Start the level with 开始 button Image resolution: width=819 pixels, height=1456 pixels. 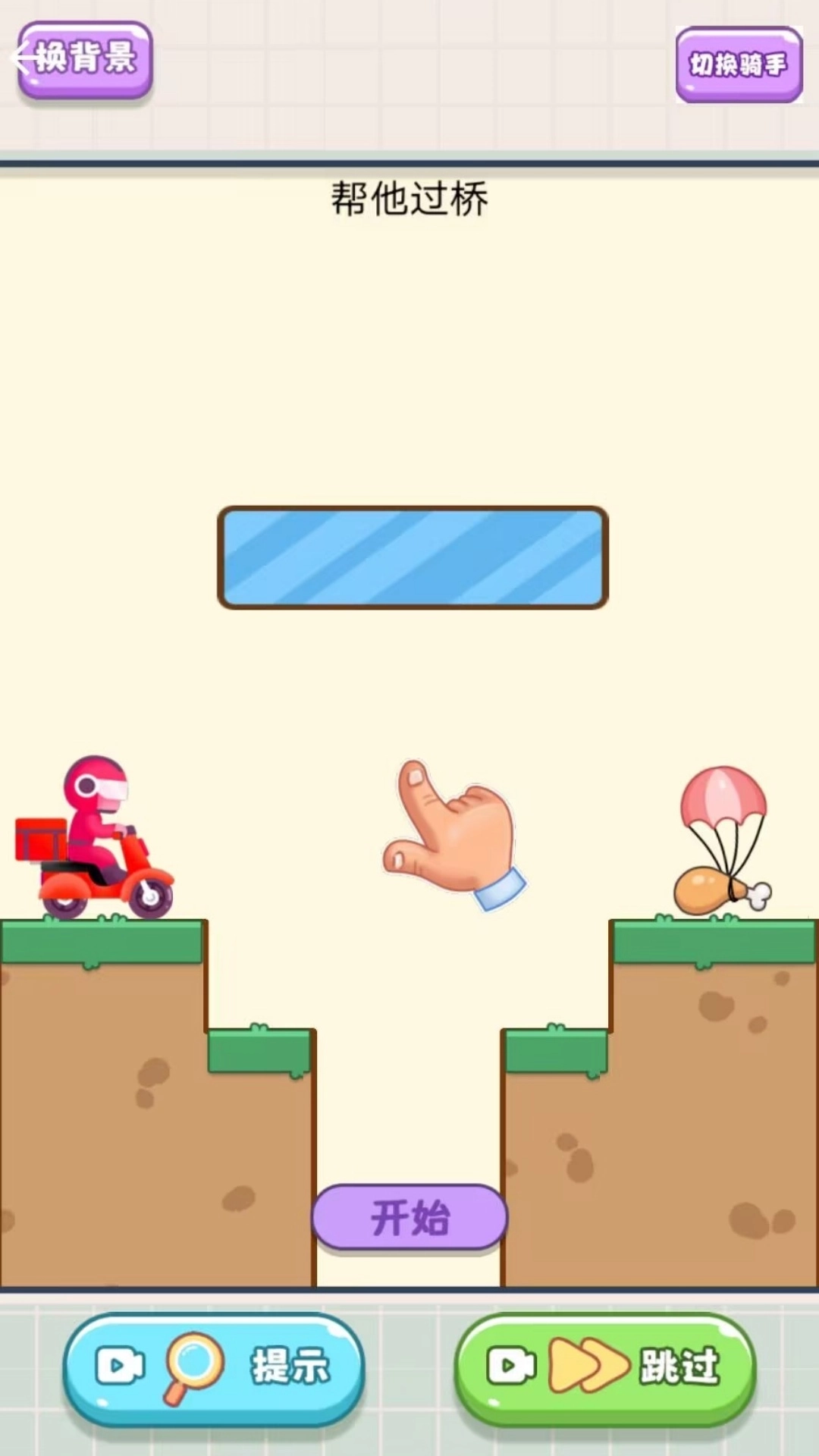[x=409, y=1217]
